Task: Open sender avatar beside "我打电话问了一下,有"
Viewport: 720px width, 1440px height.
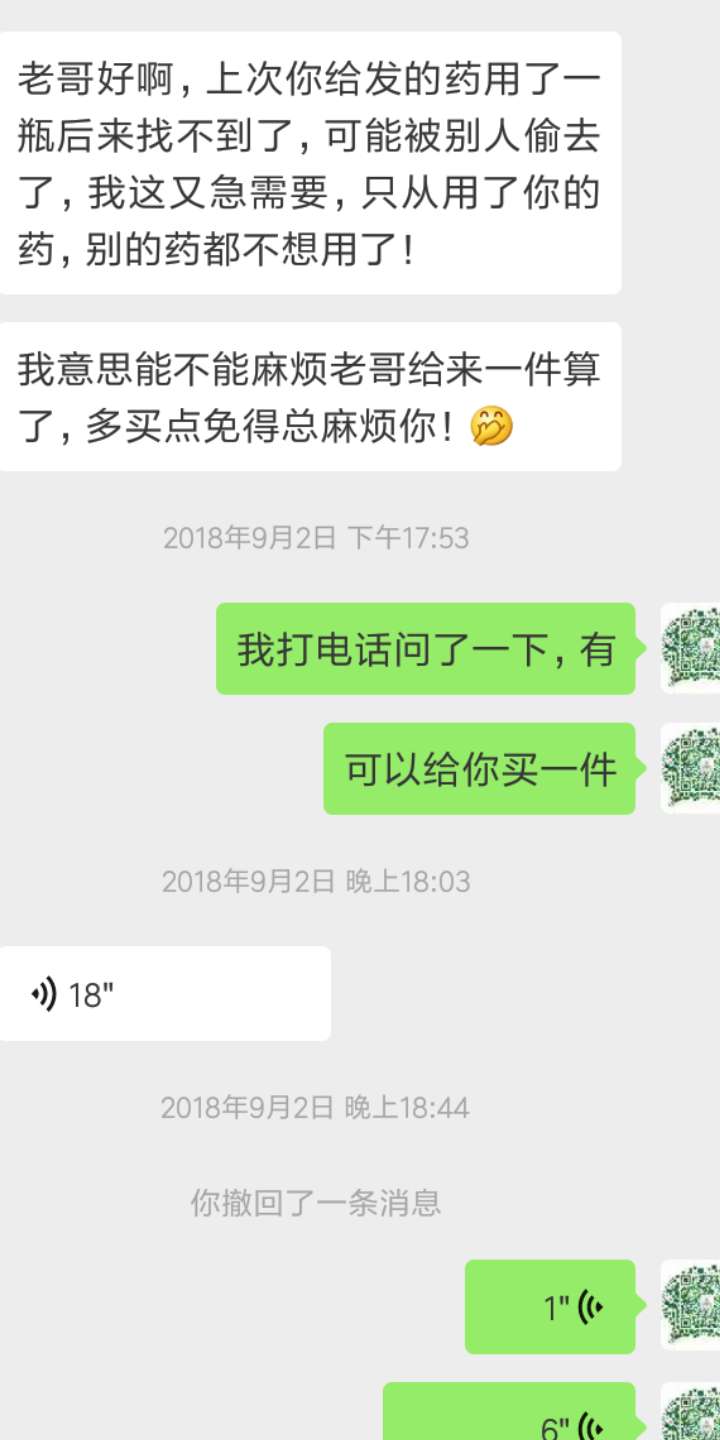Action: [690, 648]
